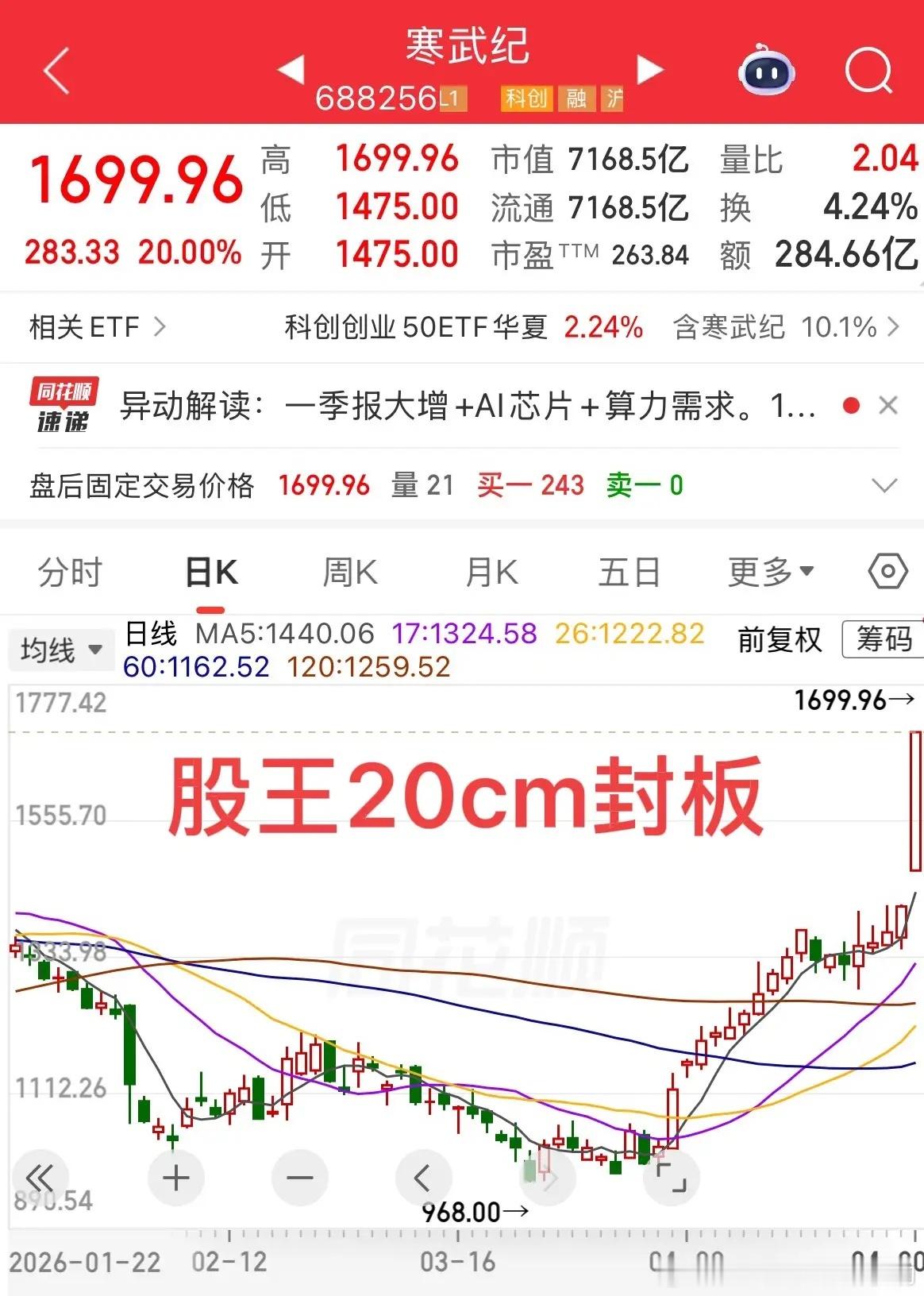Open chart settings via the gear icon
Image resolution: width=924 pixels, height=1296 pixels.
pos(887,569)
